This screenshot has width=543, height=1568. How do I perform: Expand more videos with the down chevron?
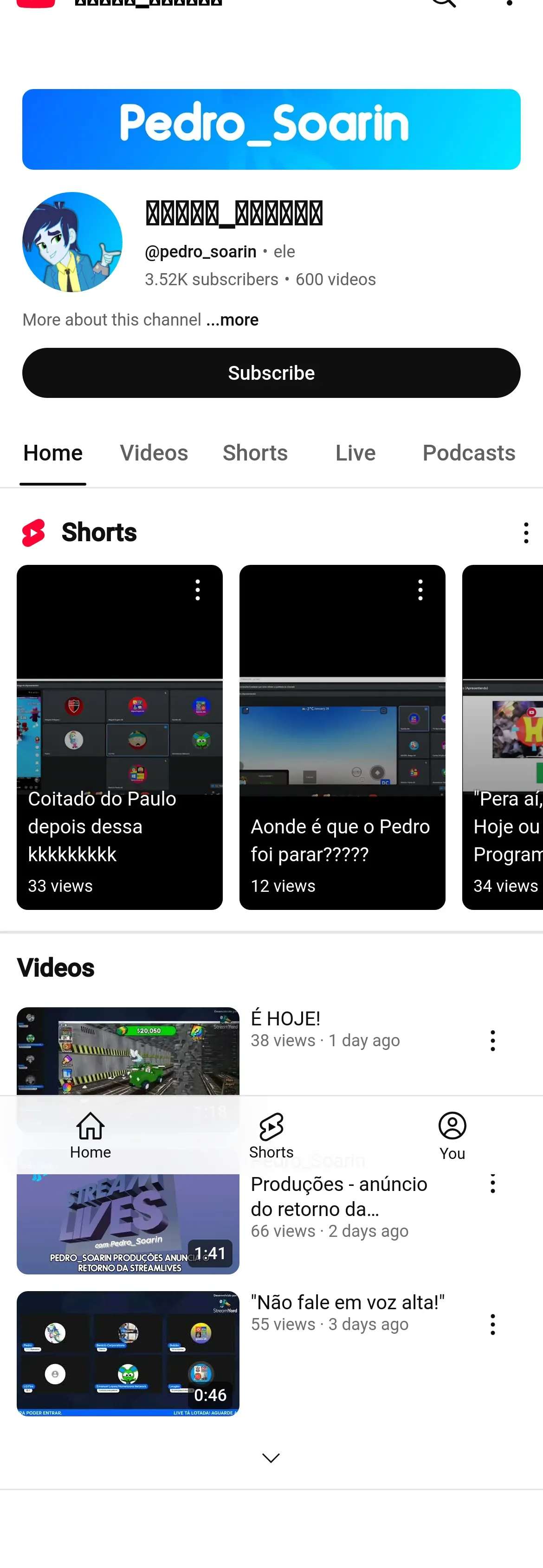point(271,1457)
